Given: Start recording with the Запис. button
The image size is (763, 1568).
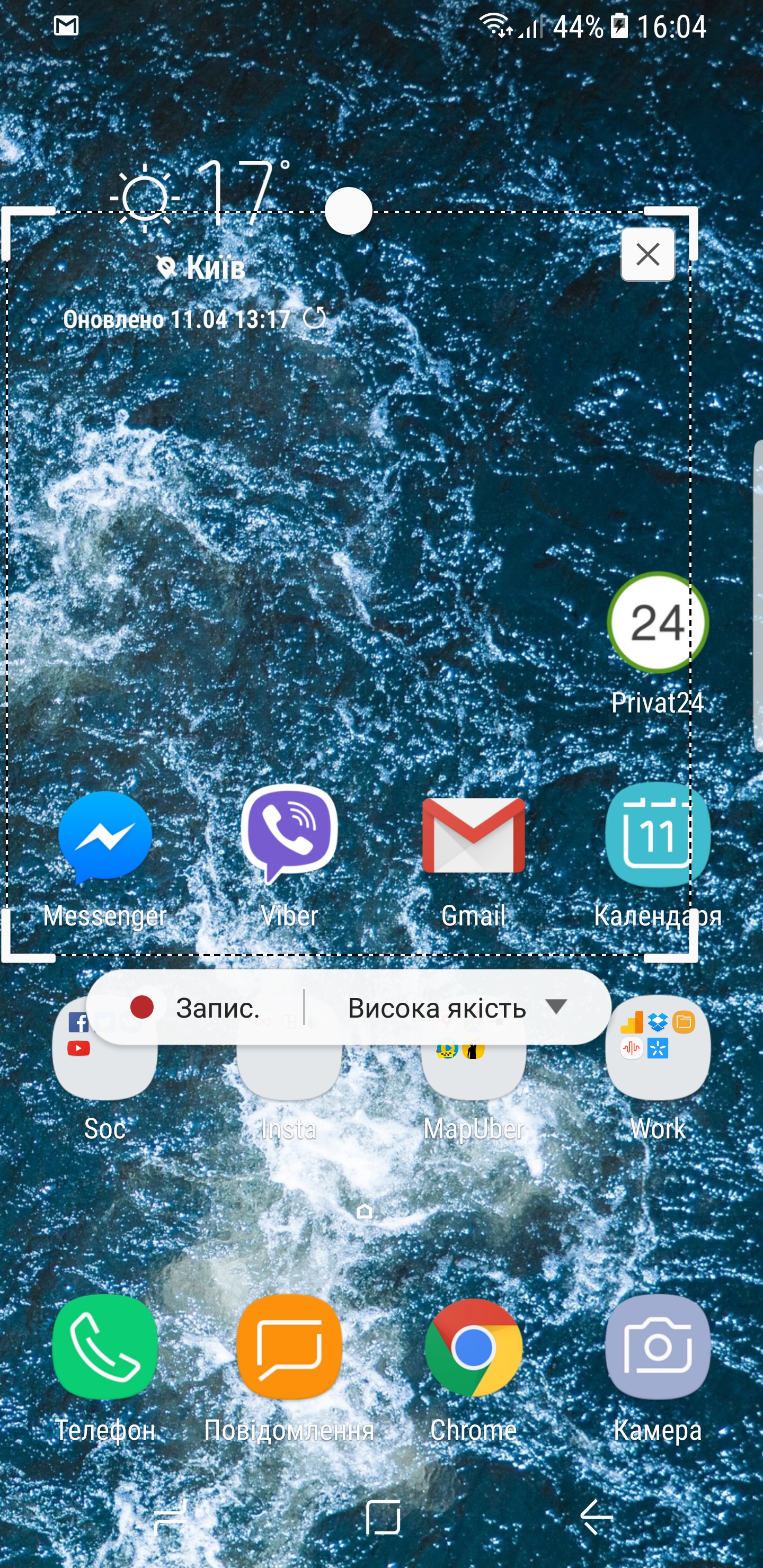Looking at the screenshot, I should [x=195, y=1008].
